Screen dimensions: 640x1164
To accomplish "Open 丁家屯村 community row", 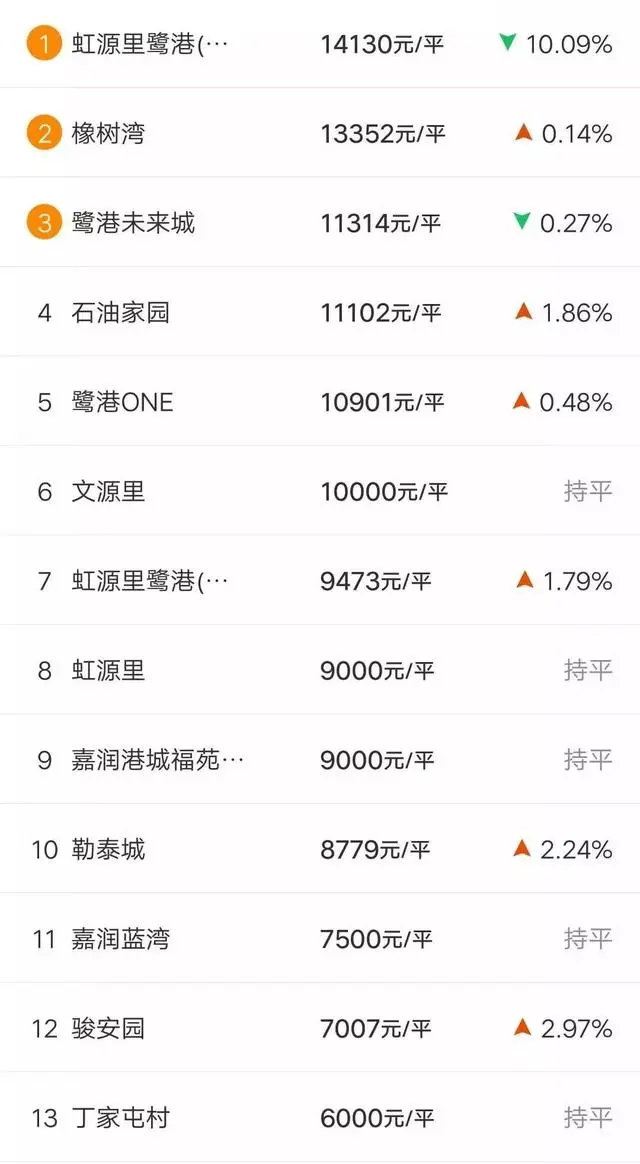I will pos(320,1117).
